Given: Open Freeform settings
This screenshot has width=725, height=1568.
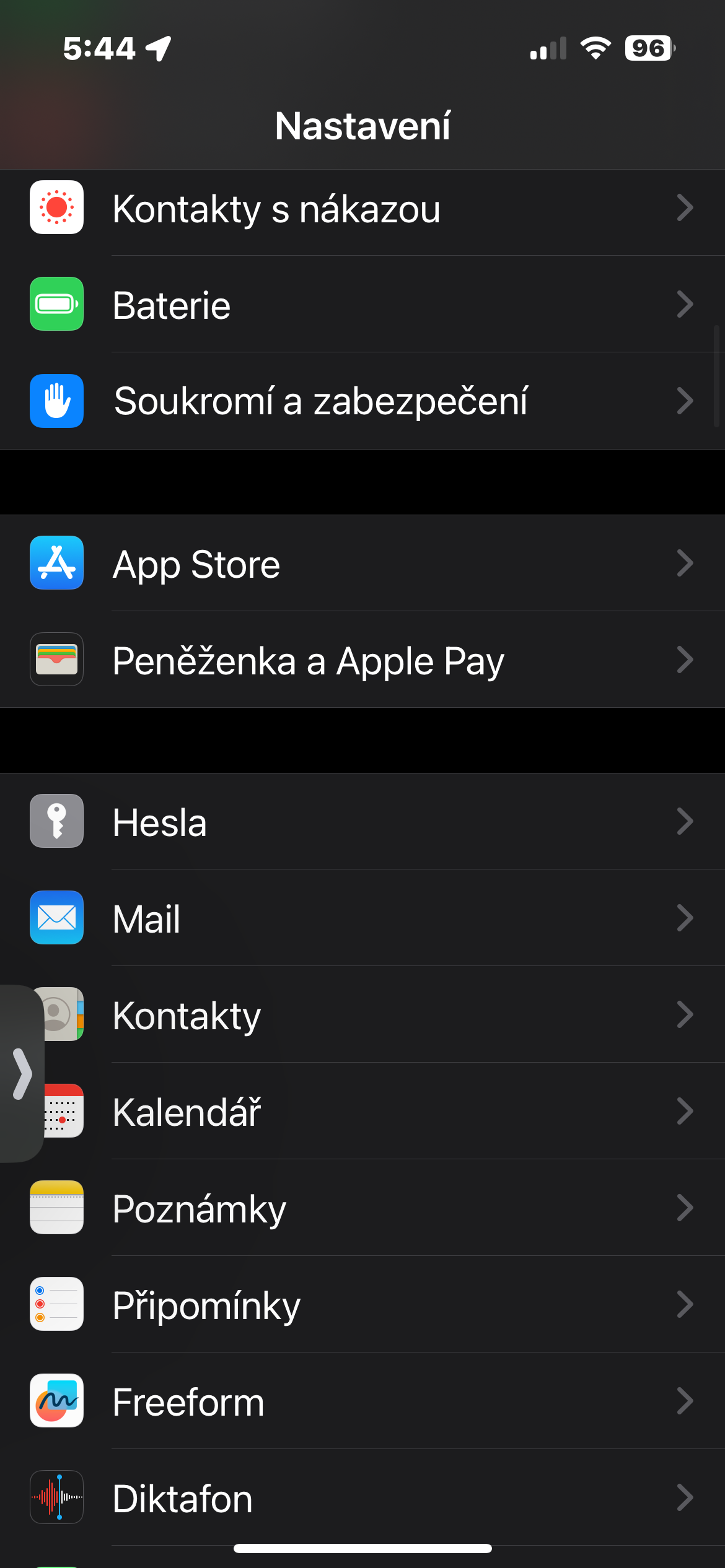Looking at the screenshot, I should coord(362,1401).
